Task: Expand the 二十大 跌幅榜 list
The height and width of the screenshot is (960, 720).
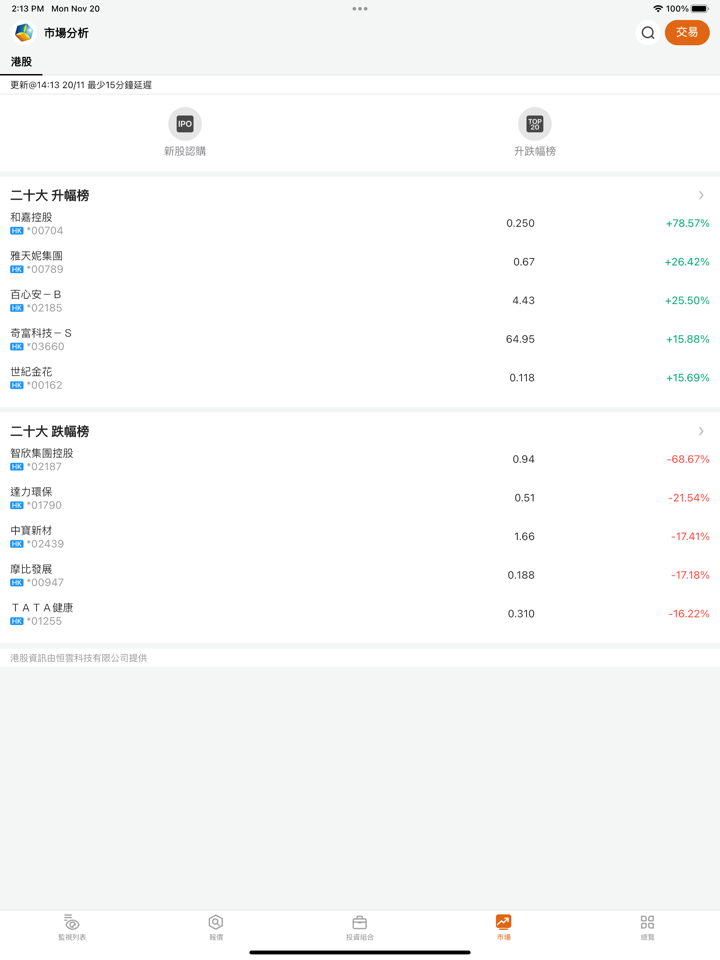Action: (x=701, y=432)
